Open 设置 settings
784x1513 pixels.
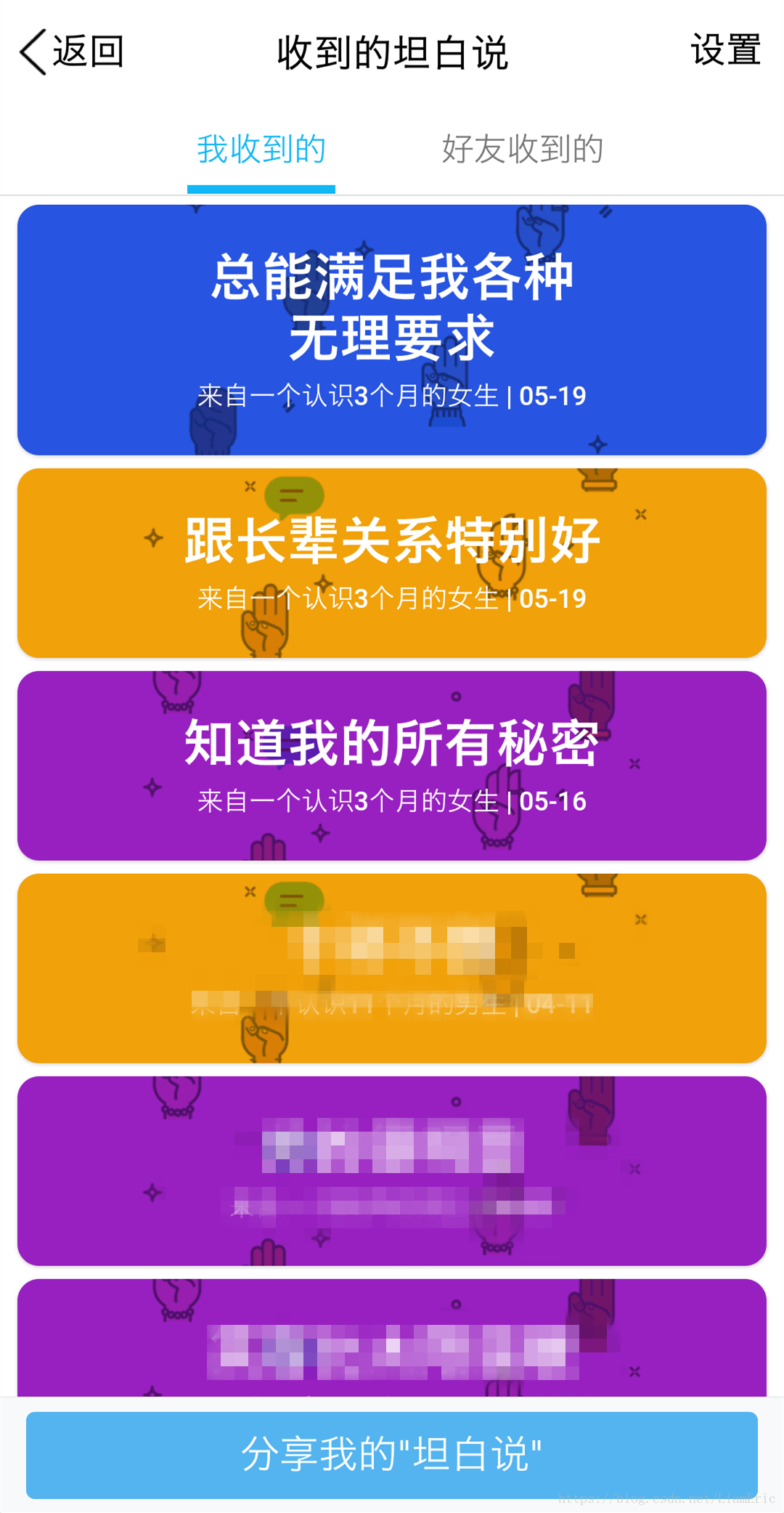724,51
